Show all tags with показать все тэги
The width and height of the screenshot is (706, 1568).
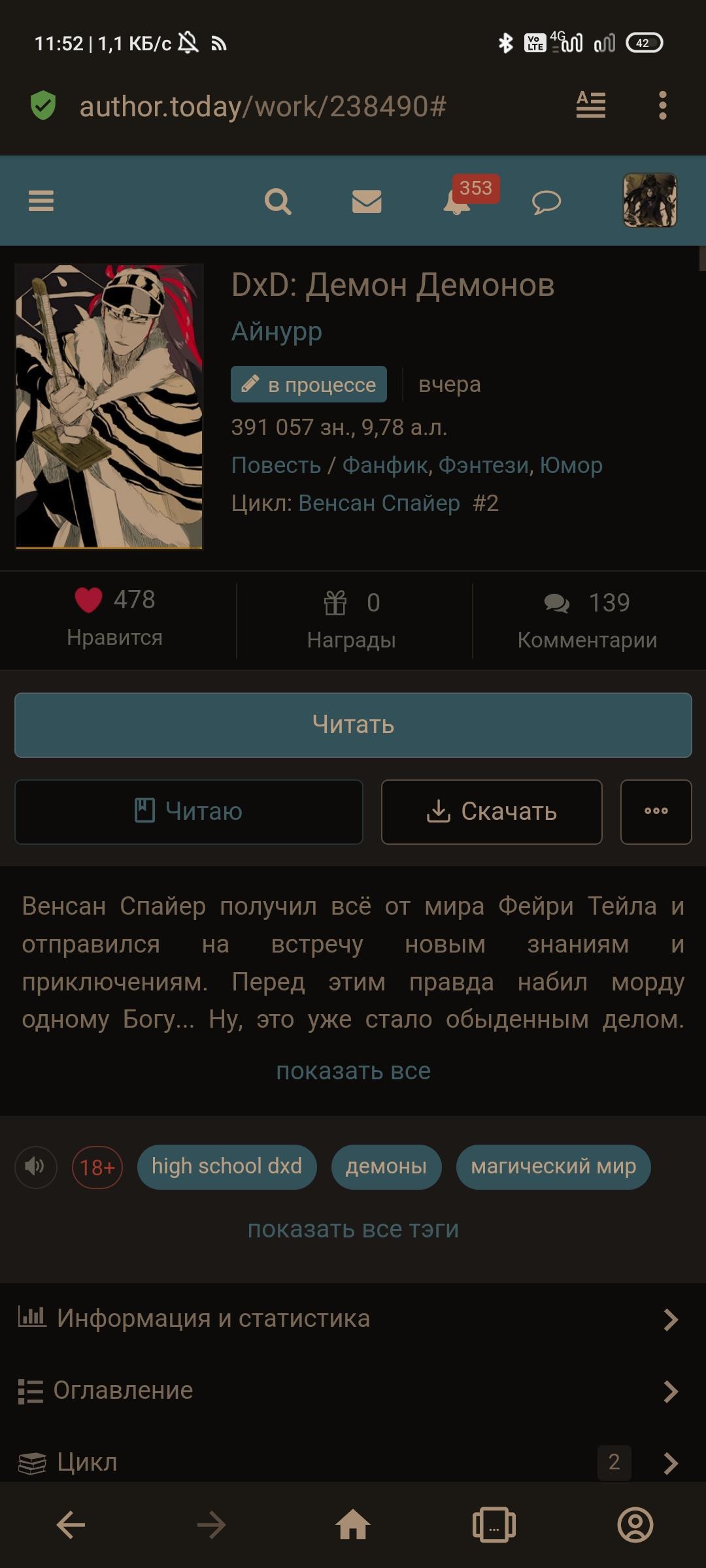click(x=353, y=1229)
